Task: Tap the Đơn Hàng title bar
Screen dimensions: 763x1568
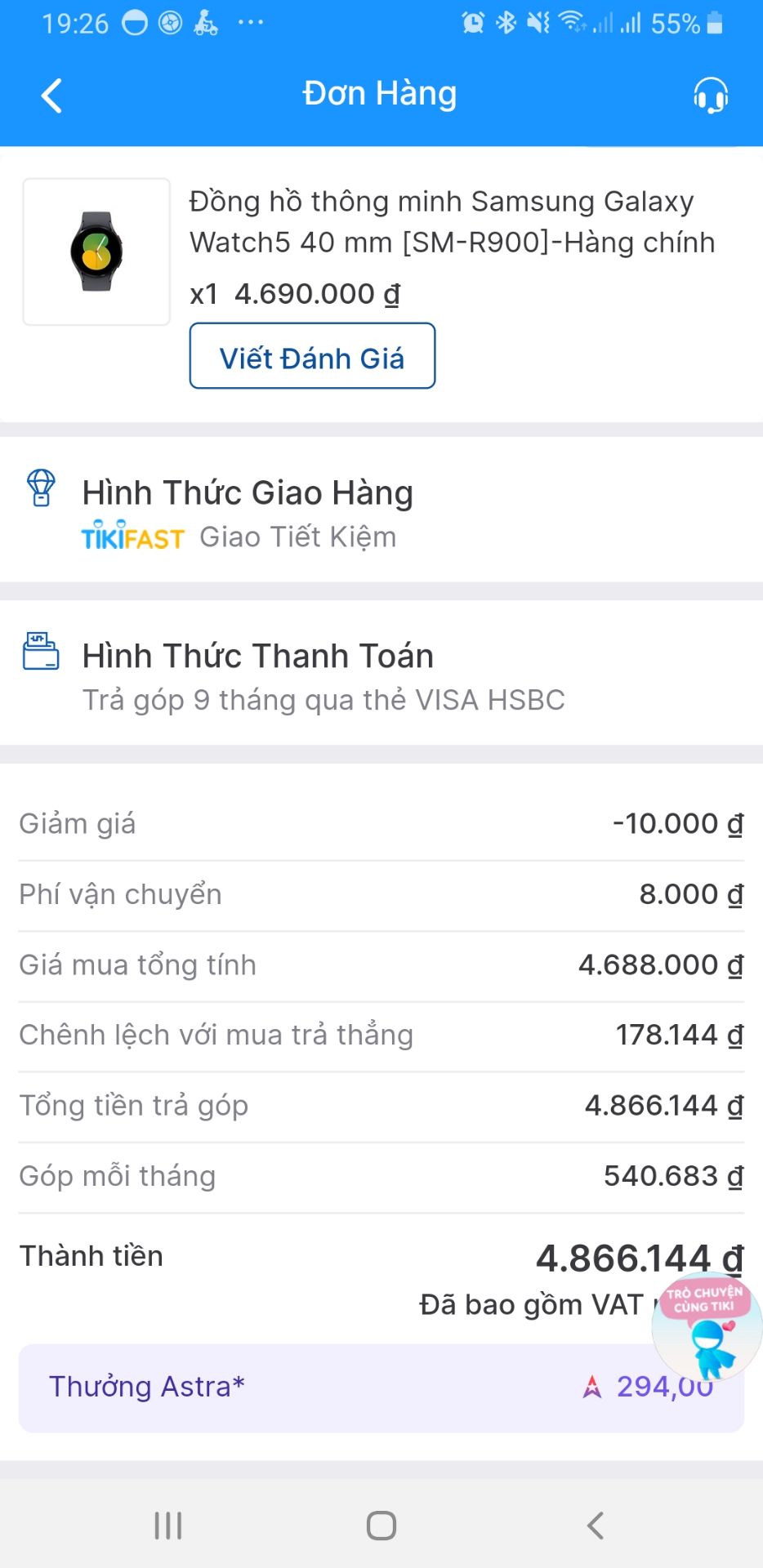Action: point(380,92)
